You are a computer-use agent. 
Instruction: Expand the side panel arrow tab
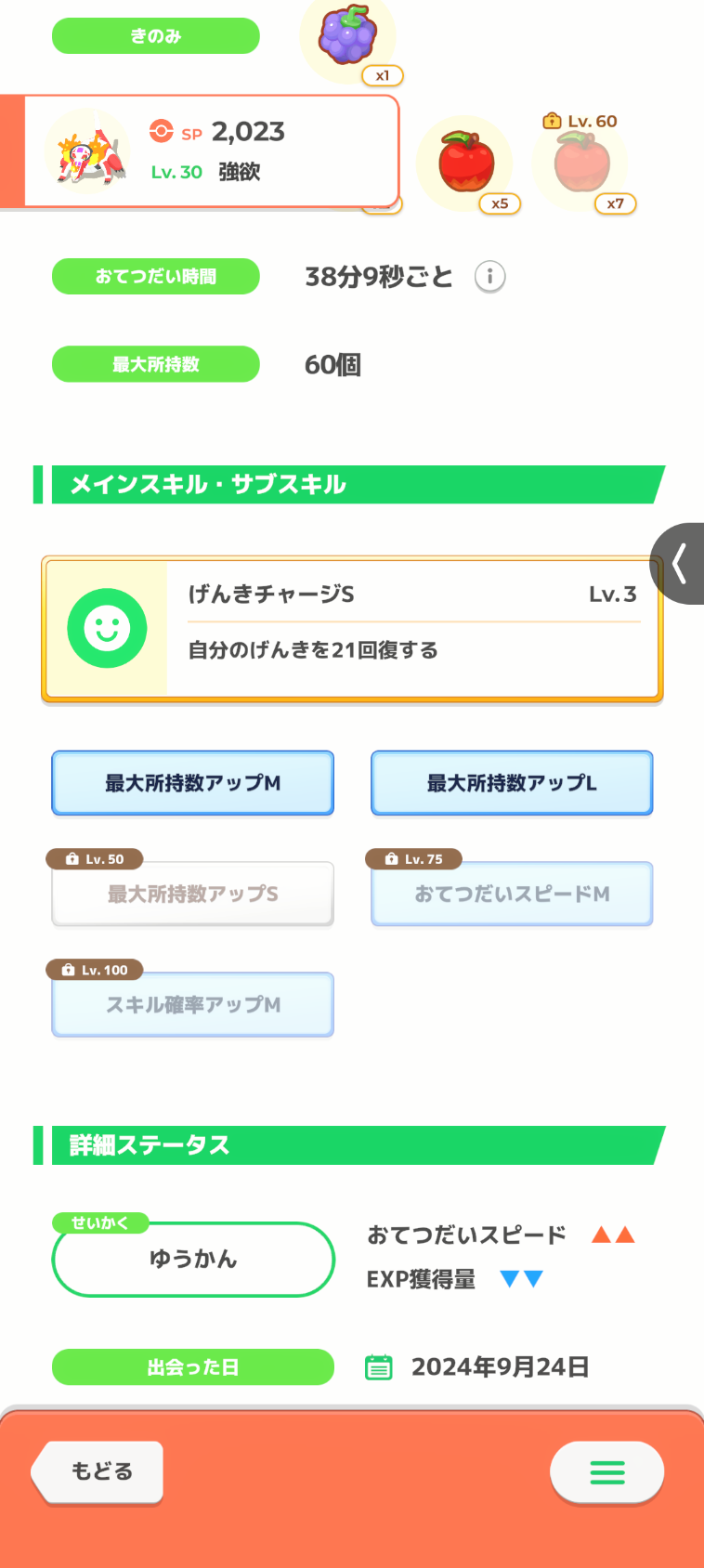pos(679,564)
